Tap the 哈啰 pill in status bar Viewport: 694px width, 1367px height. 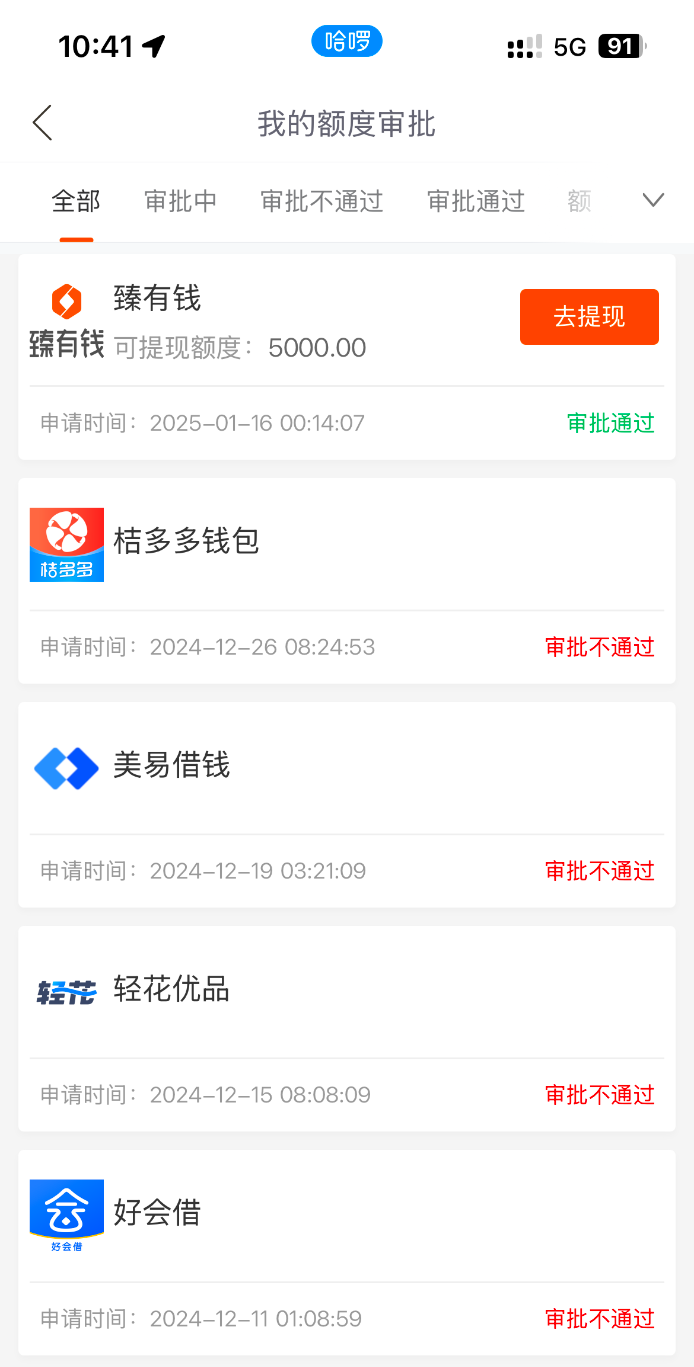(347, 42)
